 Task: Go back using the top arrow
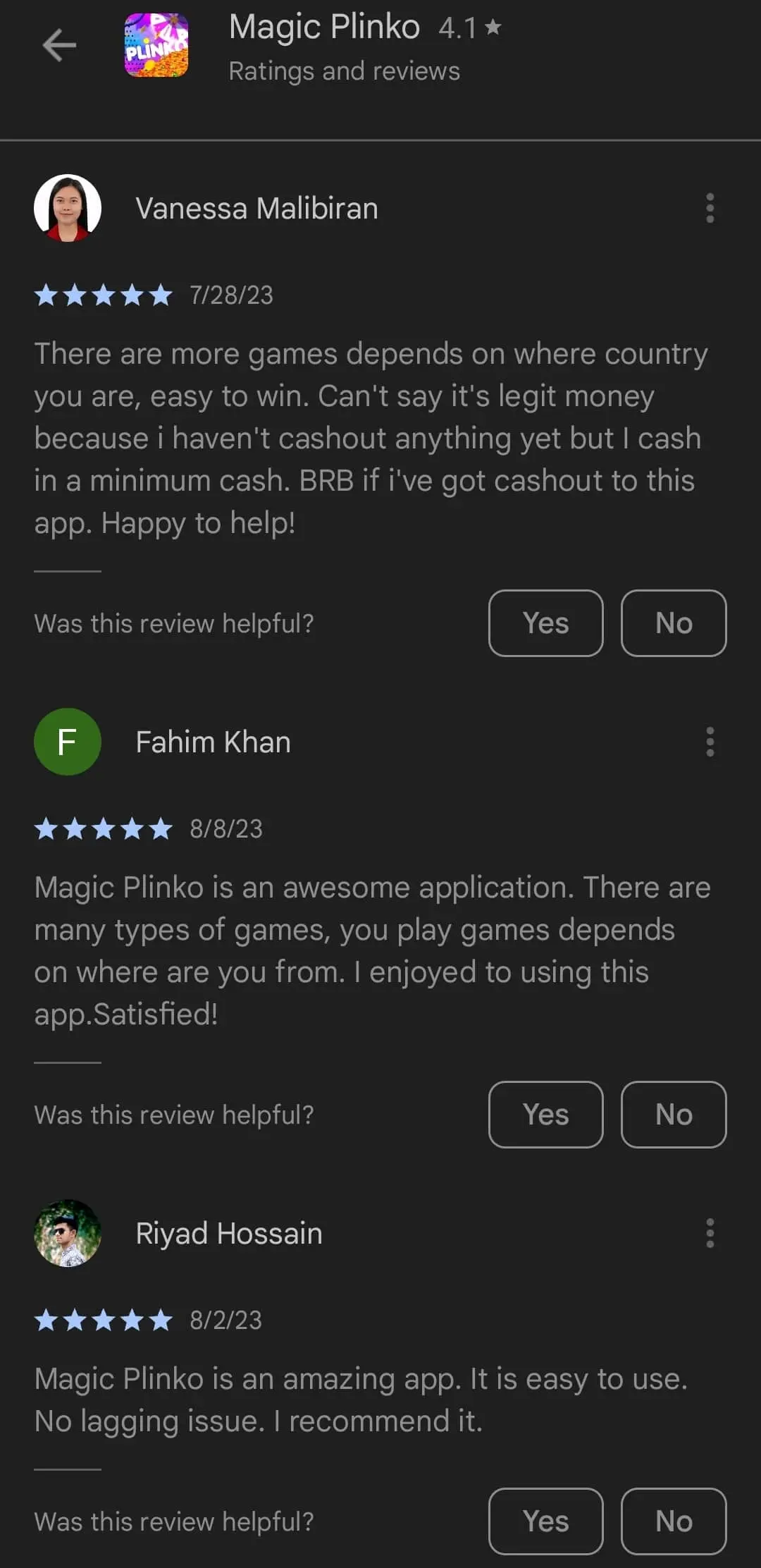point(59,46)
